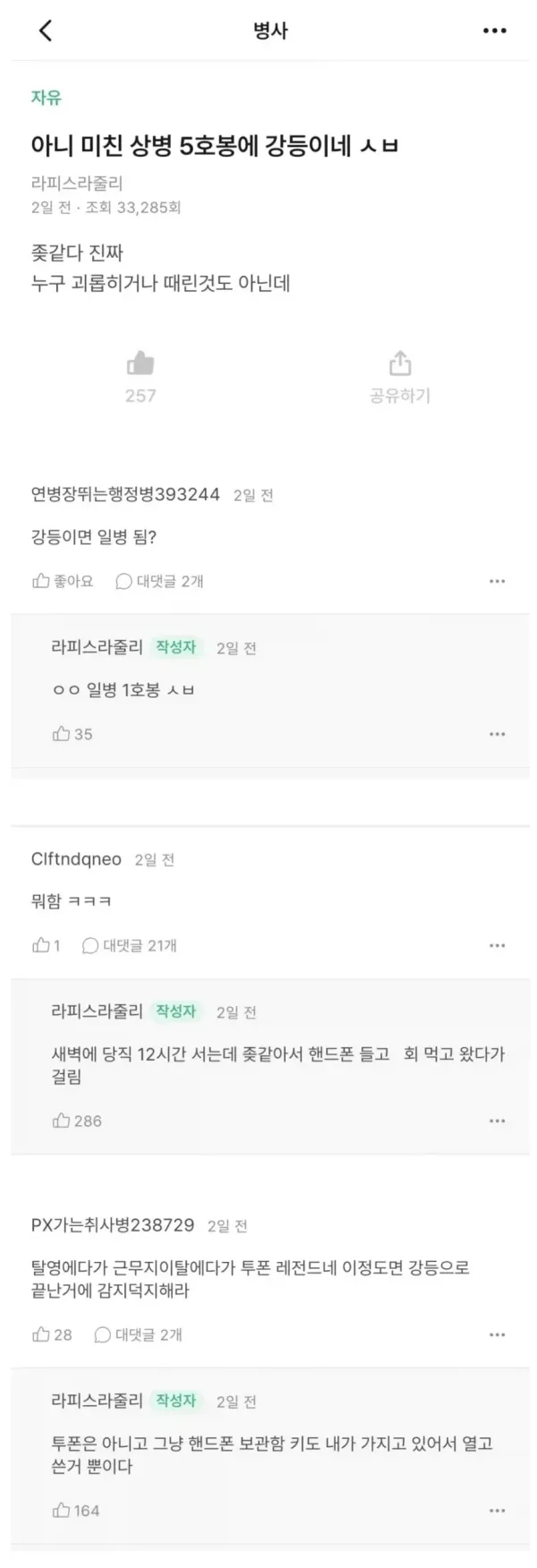Like the reply with 286 likes

pos(76,1121)
